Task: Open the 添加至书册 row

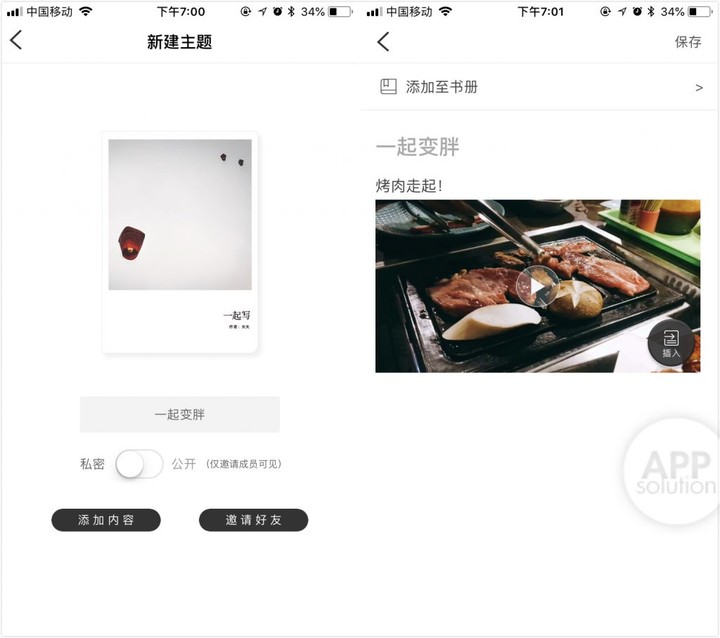Action: (x=540, y=87)
